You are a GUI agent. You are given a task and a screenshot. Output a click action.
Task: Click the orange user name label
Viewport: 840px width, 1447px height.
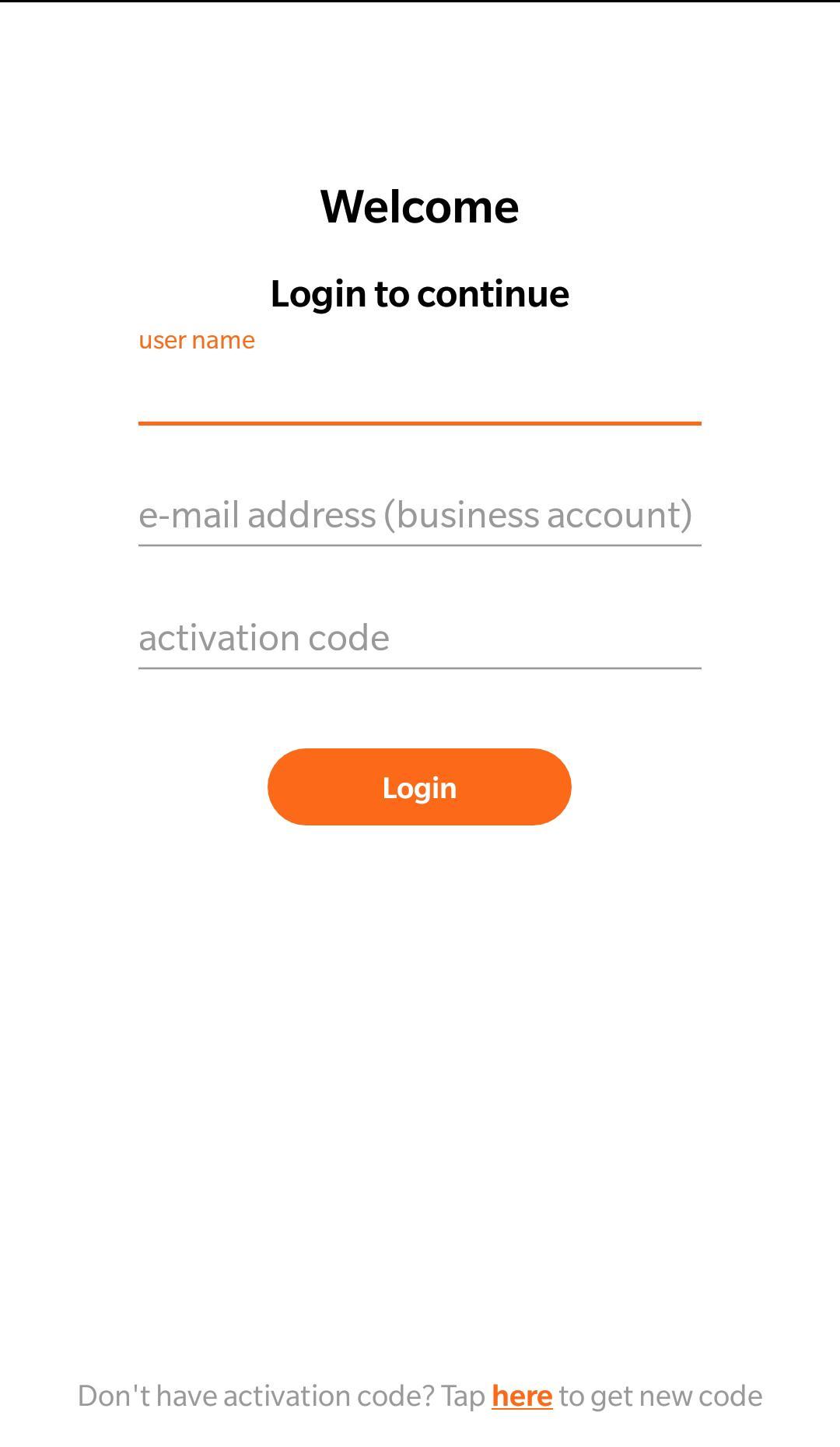196,339
